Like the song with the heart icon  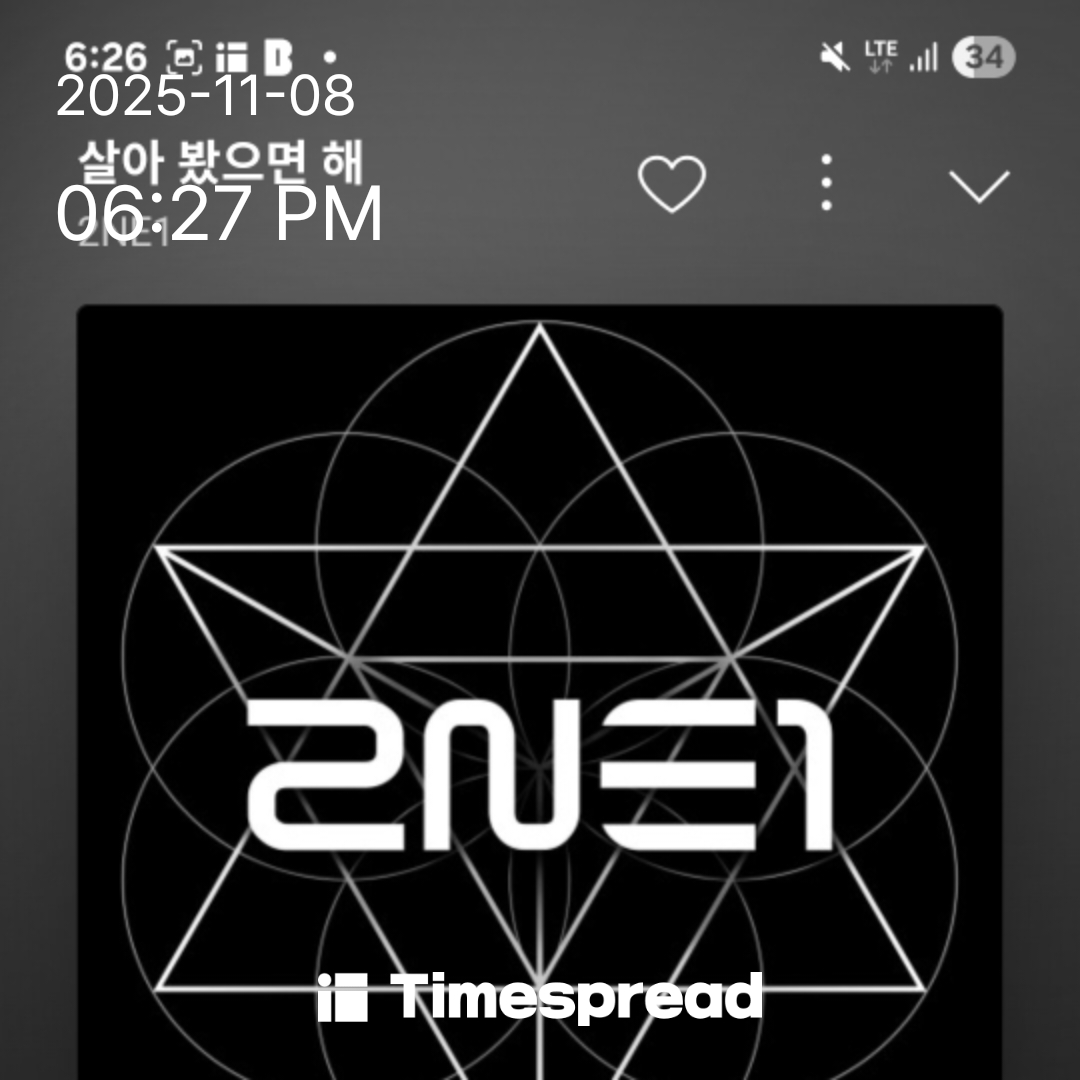pyautogui.click(x=672, y=184)
